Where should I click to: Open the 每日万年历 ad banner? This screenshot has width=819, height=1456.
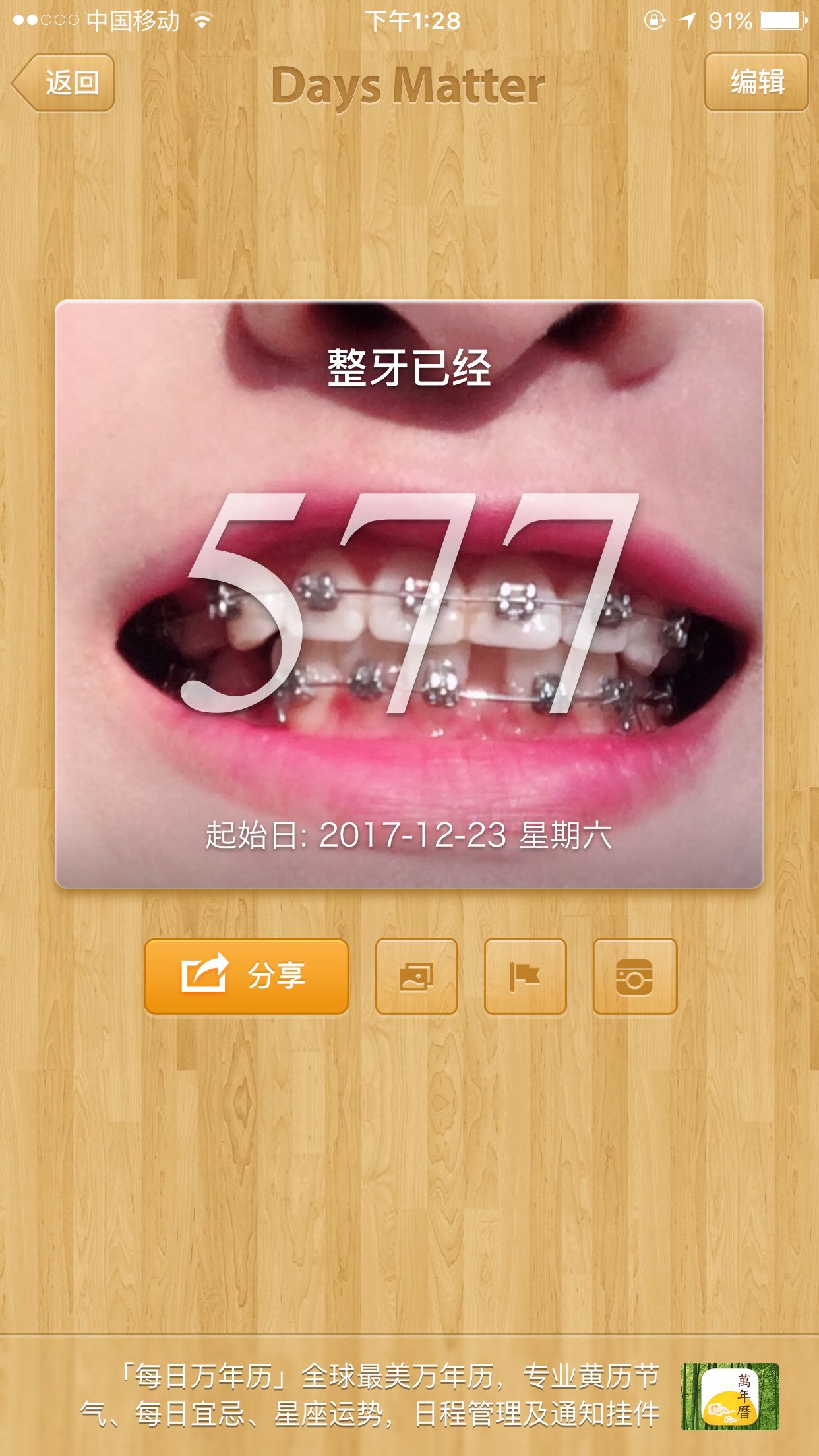click(x=409, y=1395)
